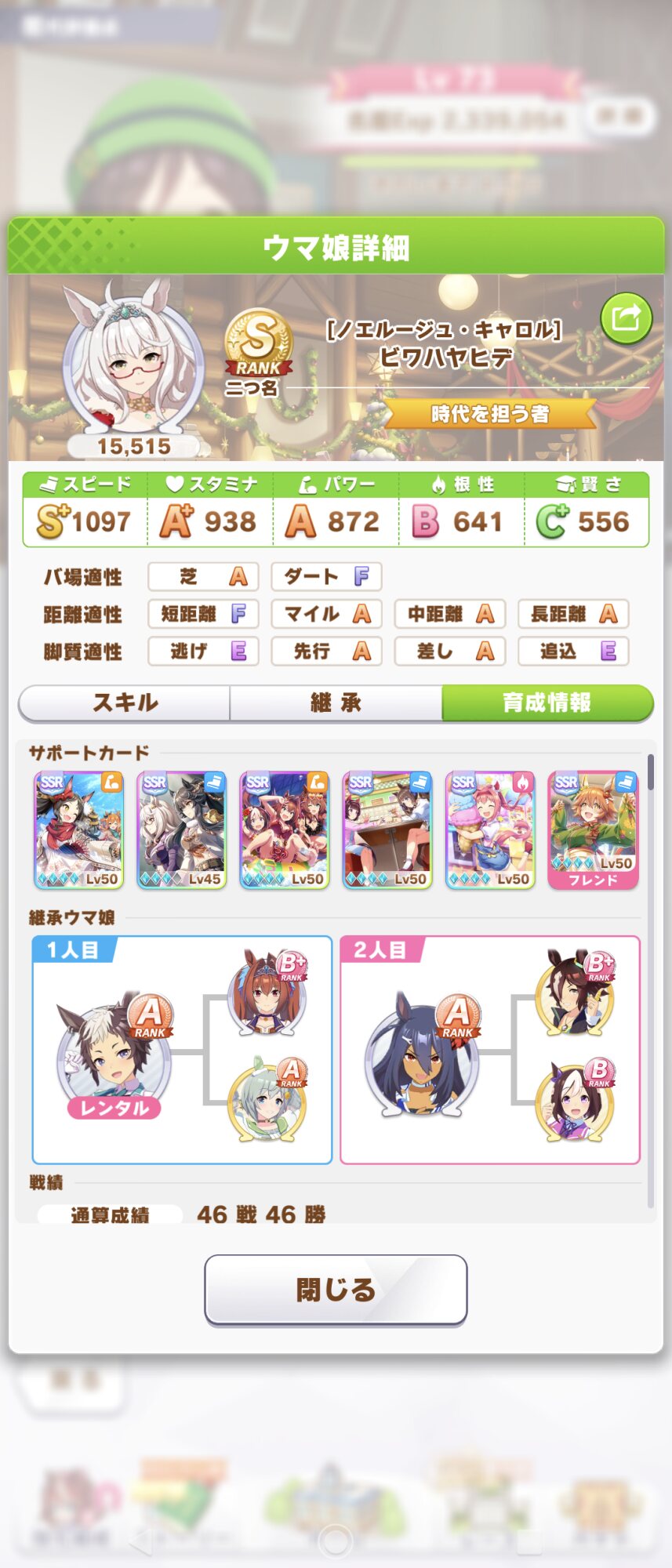Switch to the 継承 tab

336,702
